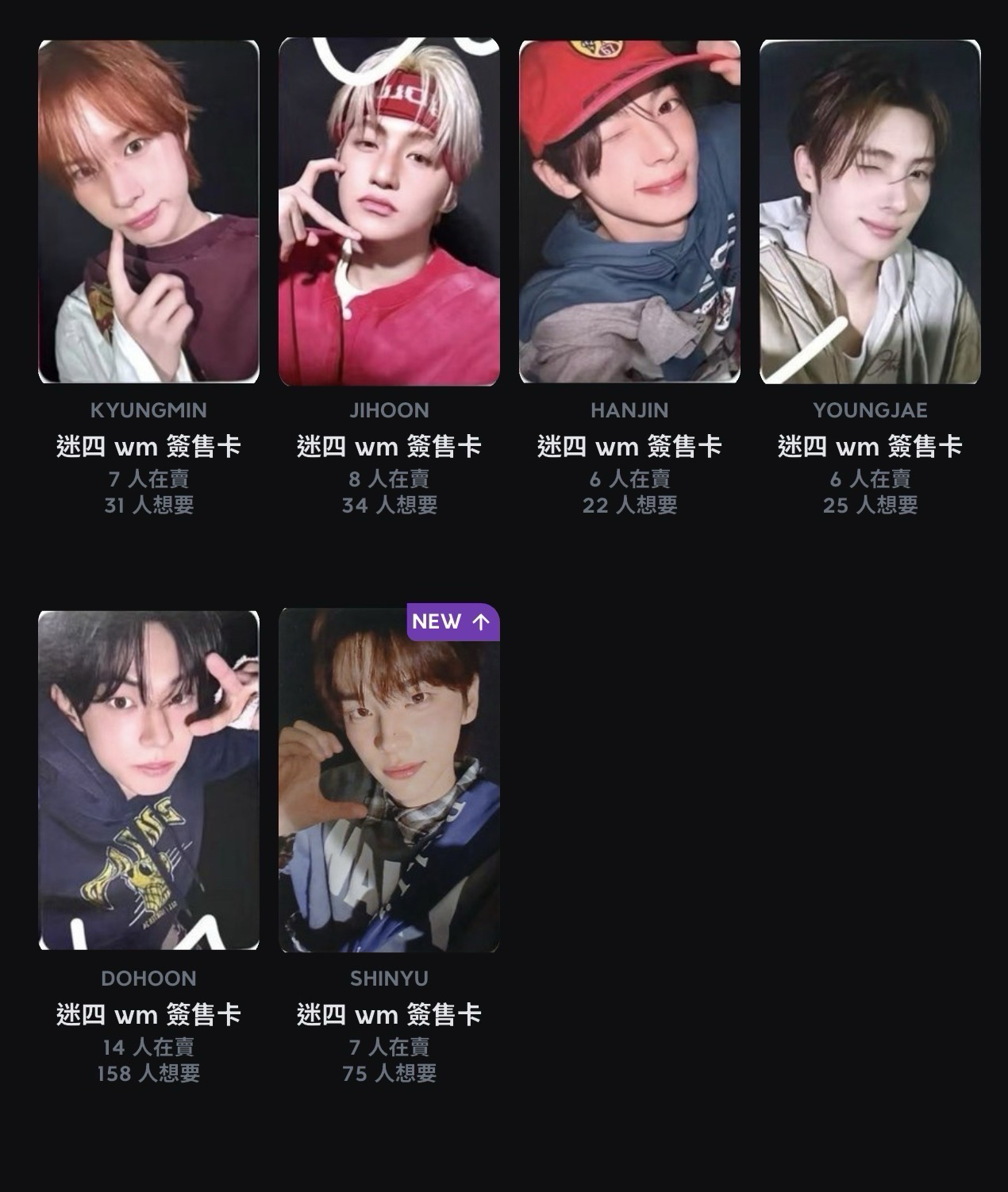Screen dimensions: 1008x1192
Task: View the HANJIN photocard card
Action: pos(629,212)
